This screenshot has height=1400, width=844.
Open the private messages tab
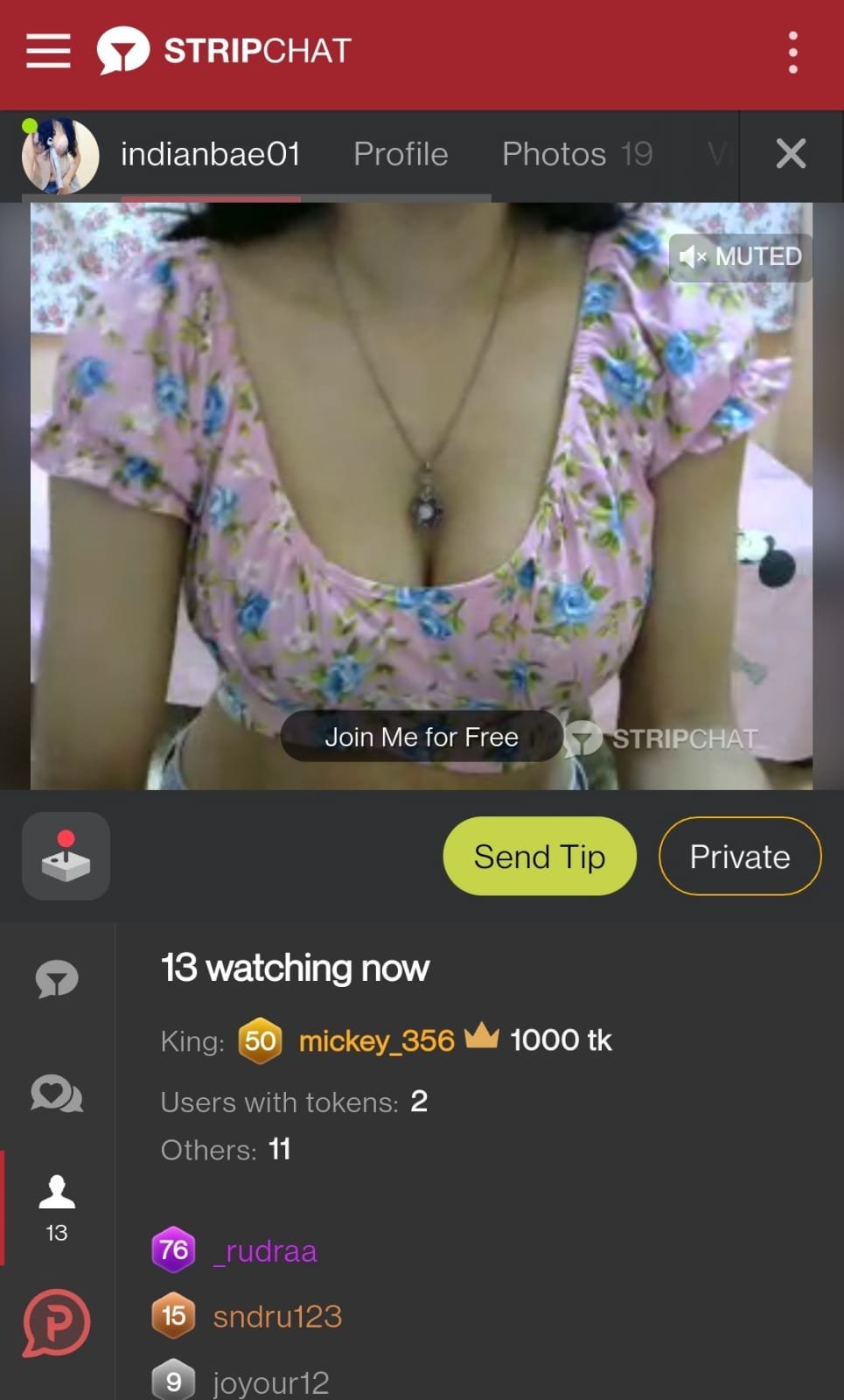point(57,1094)
